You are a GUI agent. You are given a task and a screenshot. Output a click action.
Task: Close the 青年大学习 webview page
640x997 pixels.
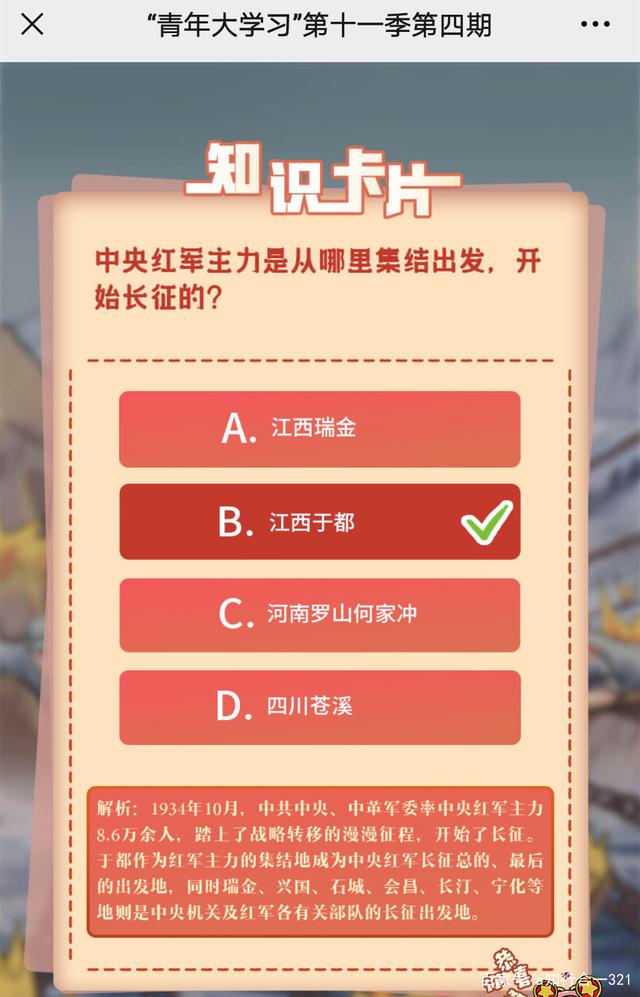[x=32, y=25]
